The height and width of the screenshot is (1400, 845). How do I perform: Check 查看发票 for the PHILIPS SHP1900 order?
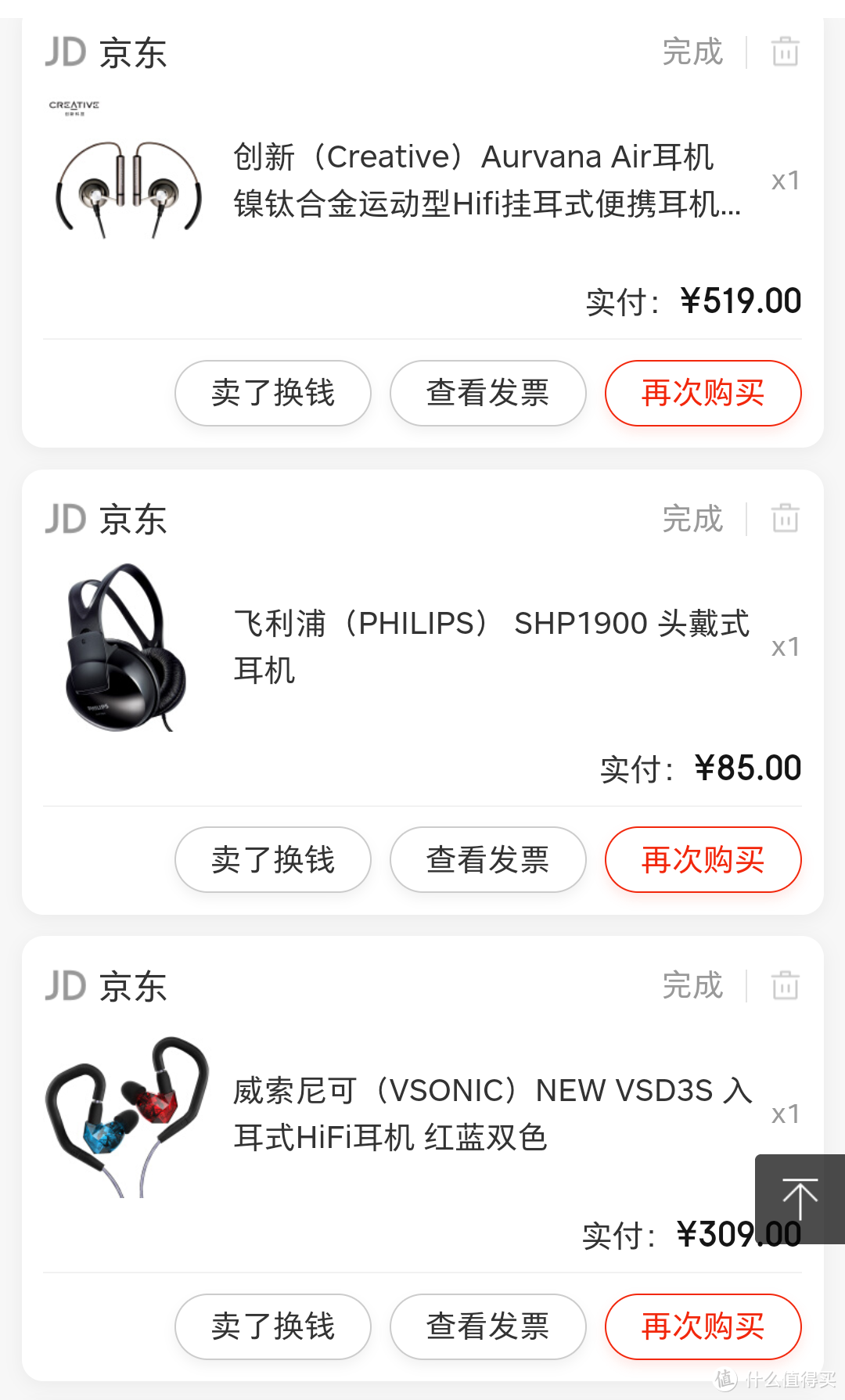pyautogui.click(x=487, y=859)
